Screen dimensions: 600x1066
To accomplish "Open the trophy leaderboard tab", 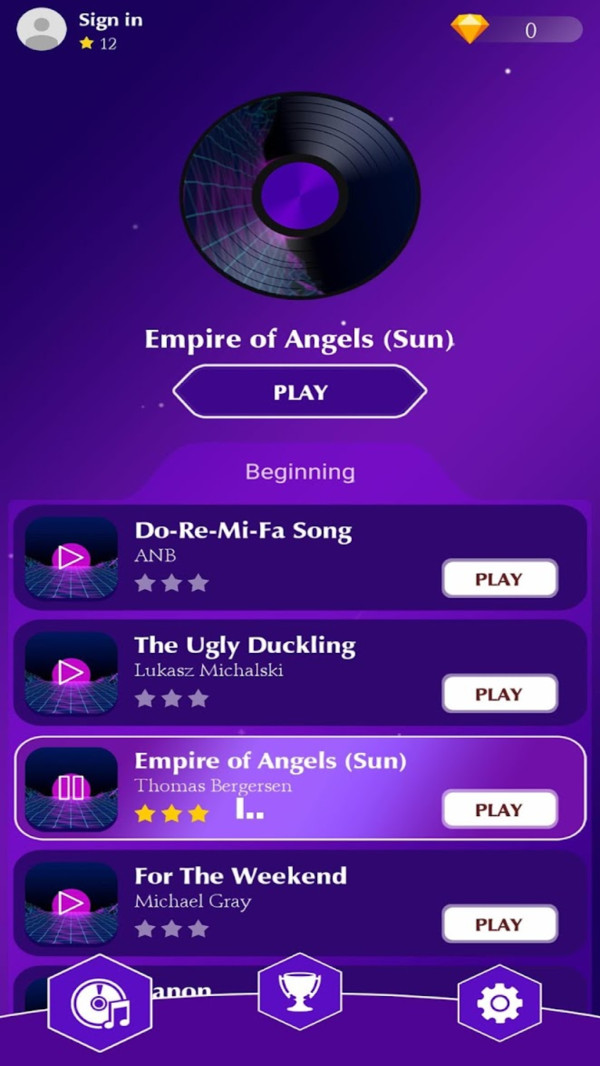I will pyautogui.click(x=300, y=991).
